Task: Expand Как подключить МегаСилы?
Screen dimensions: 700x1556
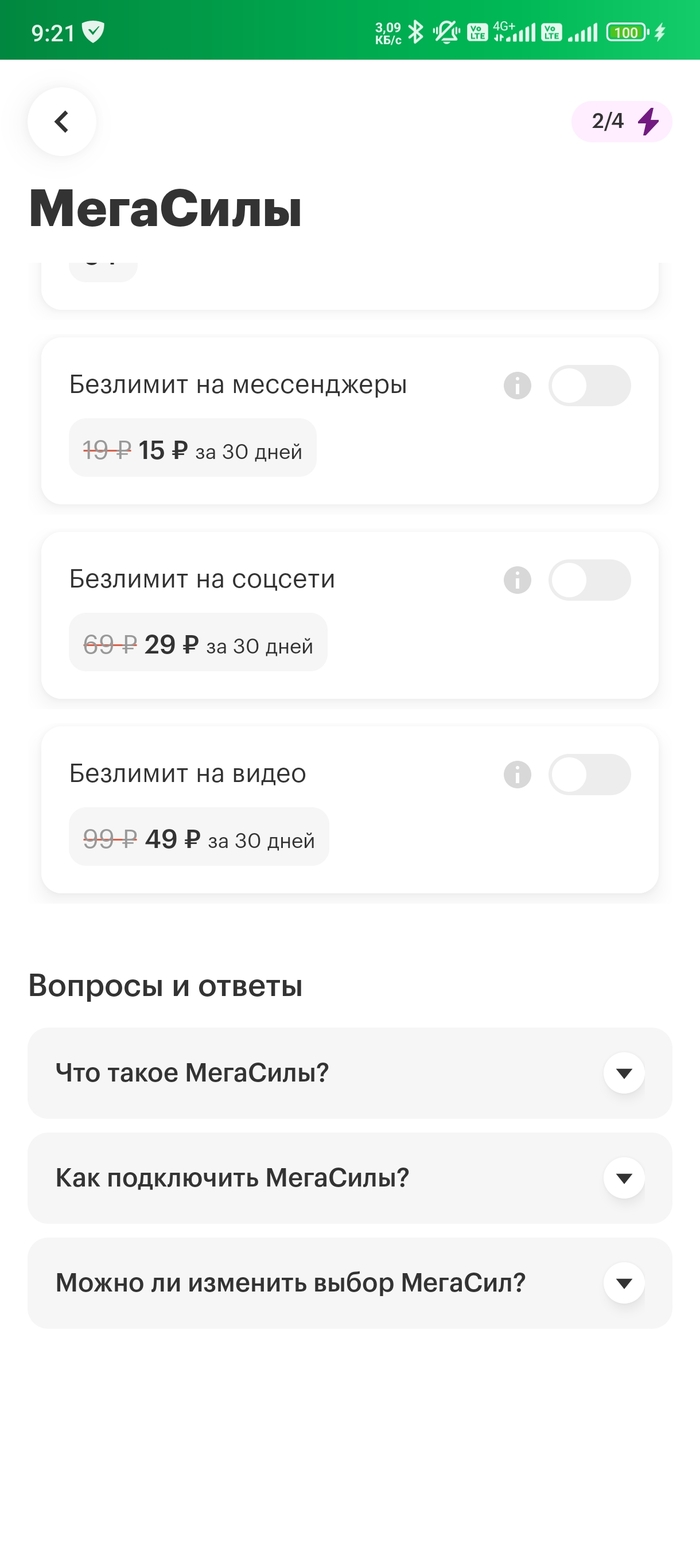Action: (624, 1178)
